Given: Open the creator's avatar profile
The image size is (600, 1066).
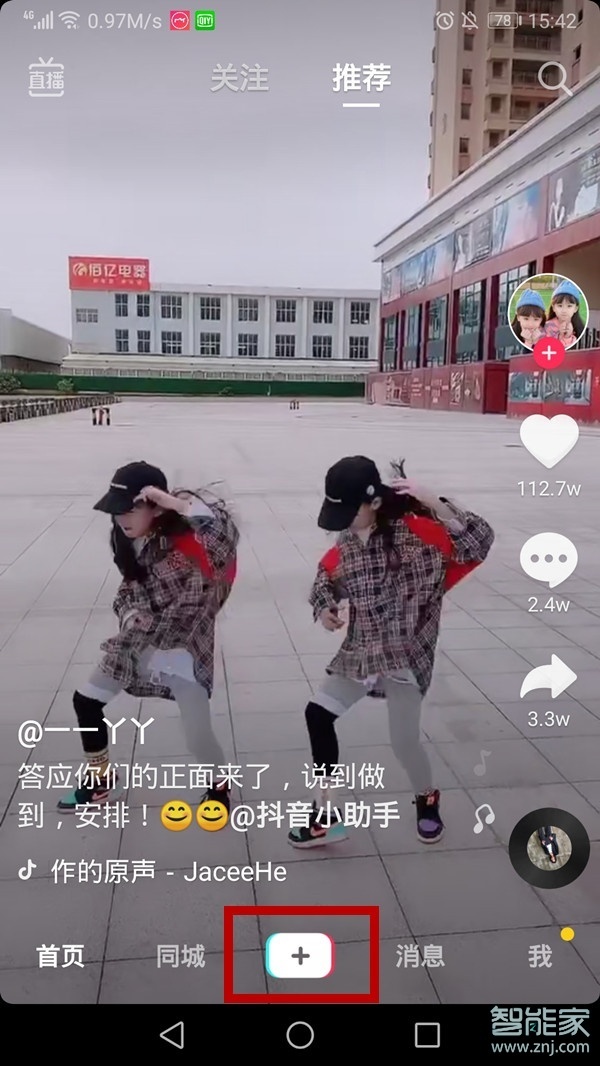Looking at the screenshot, I should [x=548, y=313].
